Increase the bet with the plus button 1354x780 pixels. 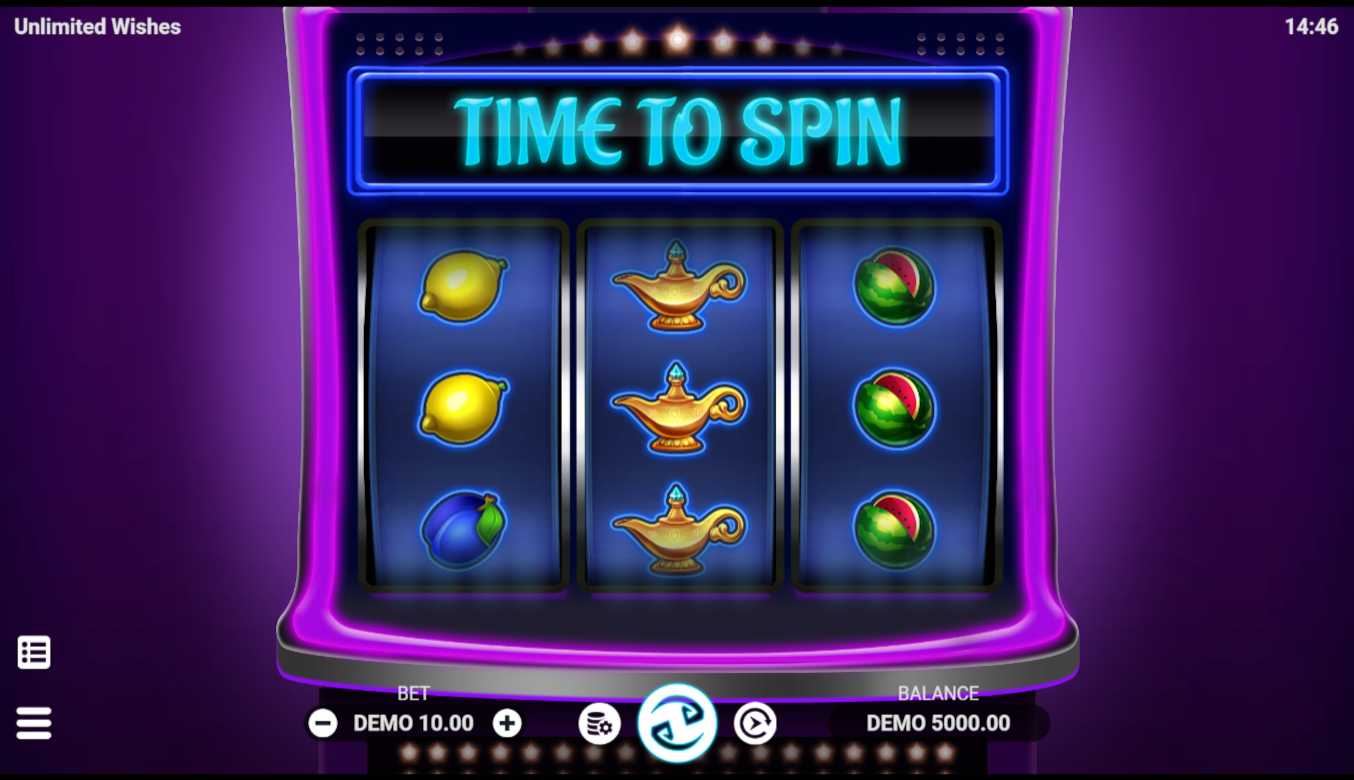pos(507,723)
